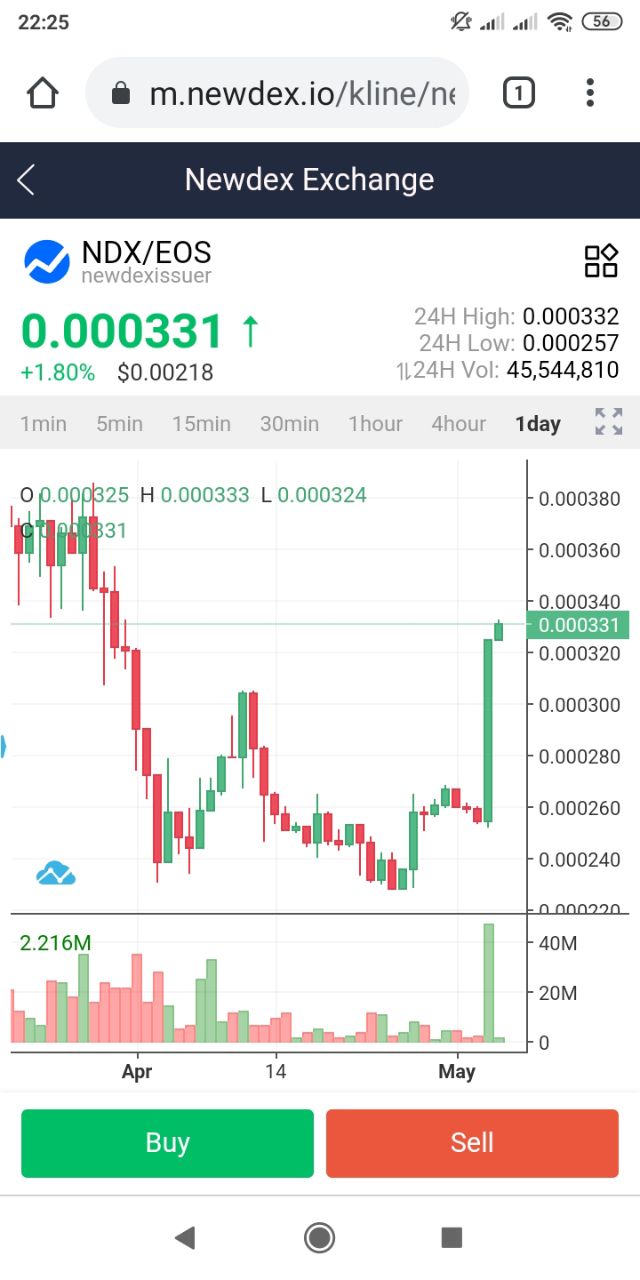Tap the red Sell button
640x1280 pixels.
(472, 1143)
